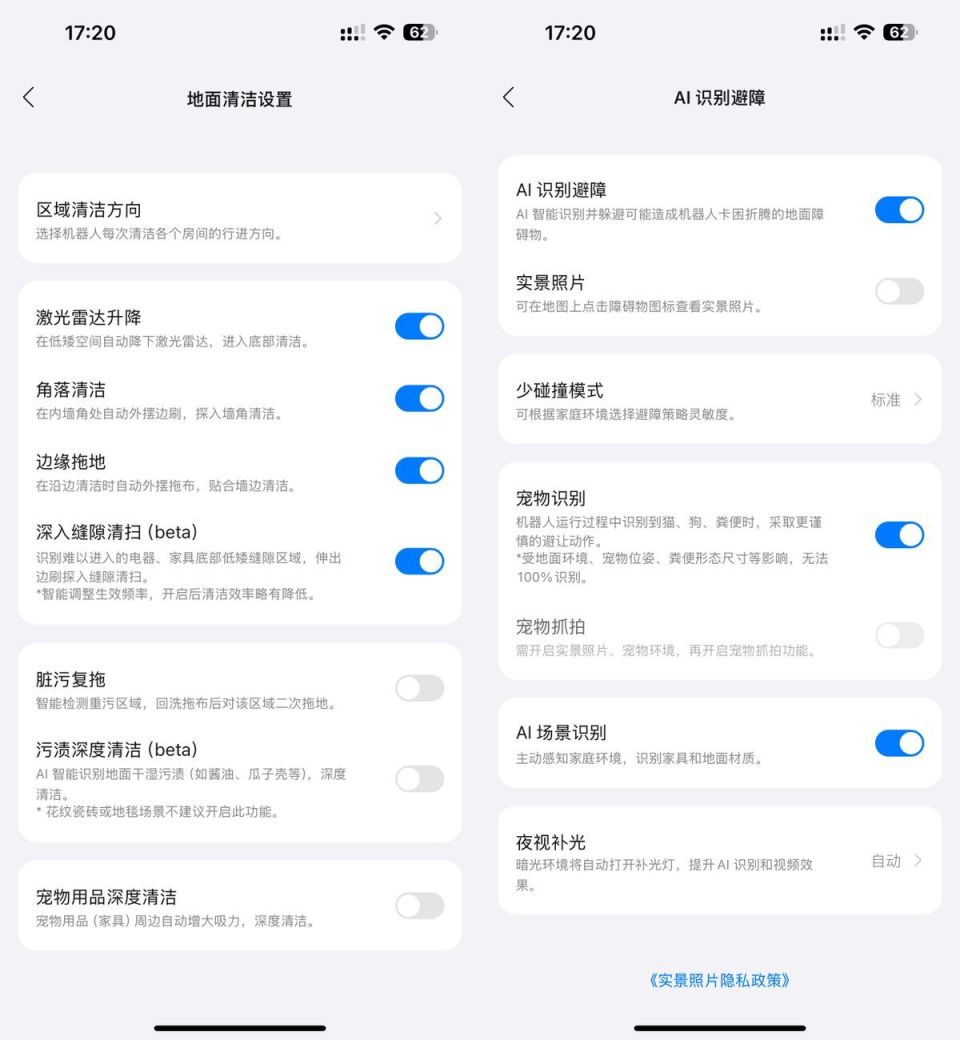The image size is (960, 1040).
Task: Enable the 实景照片 switch
Action: pyautogui.click(x=899, y=291)
